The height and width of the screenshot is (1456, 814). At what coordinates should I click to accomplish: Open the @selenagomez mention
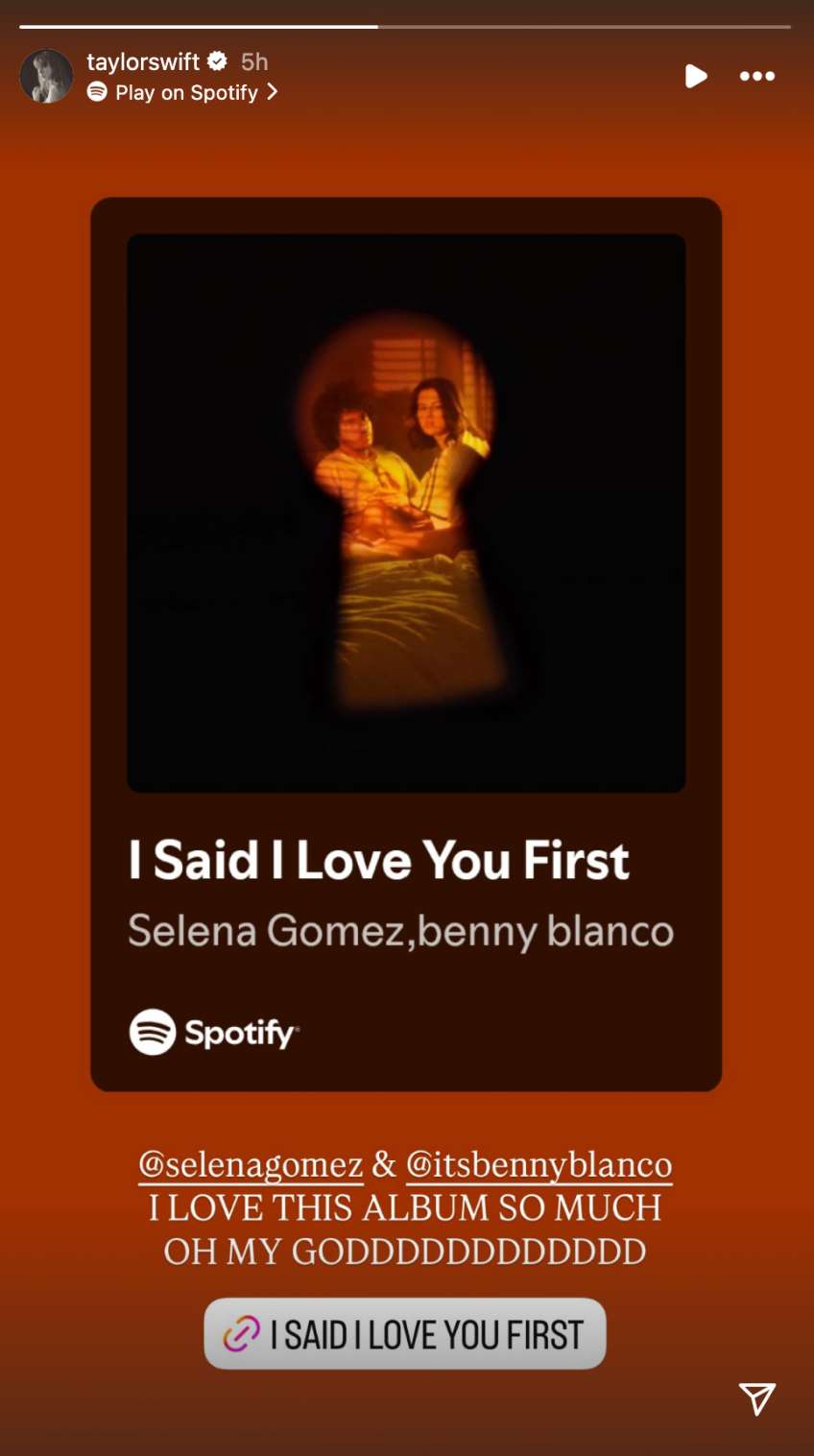click(251, 1164)
